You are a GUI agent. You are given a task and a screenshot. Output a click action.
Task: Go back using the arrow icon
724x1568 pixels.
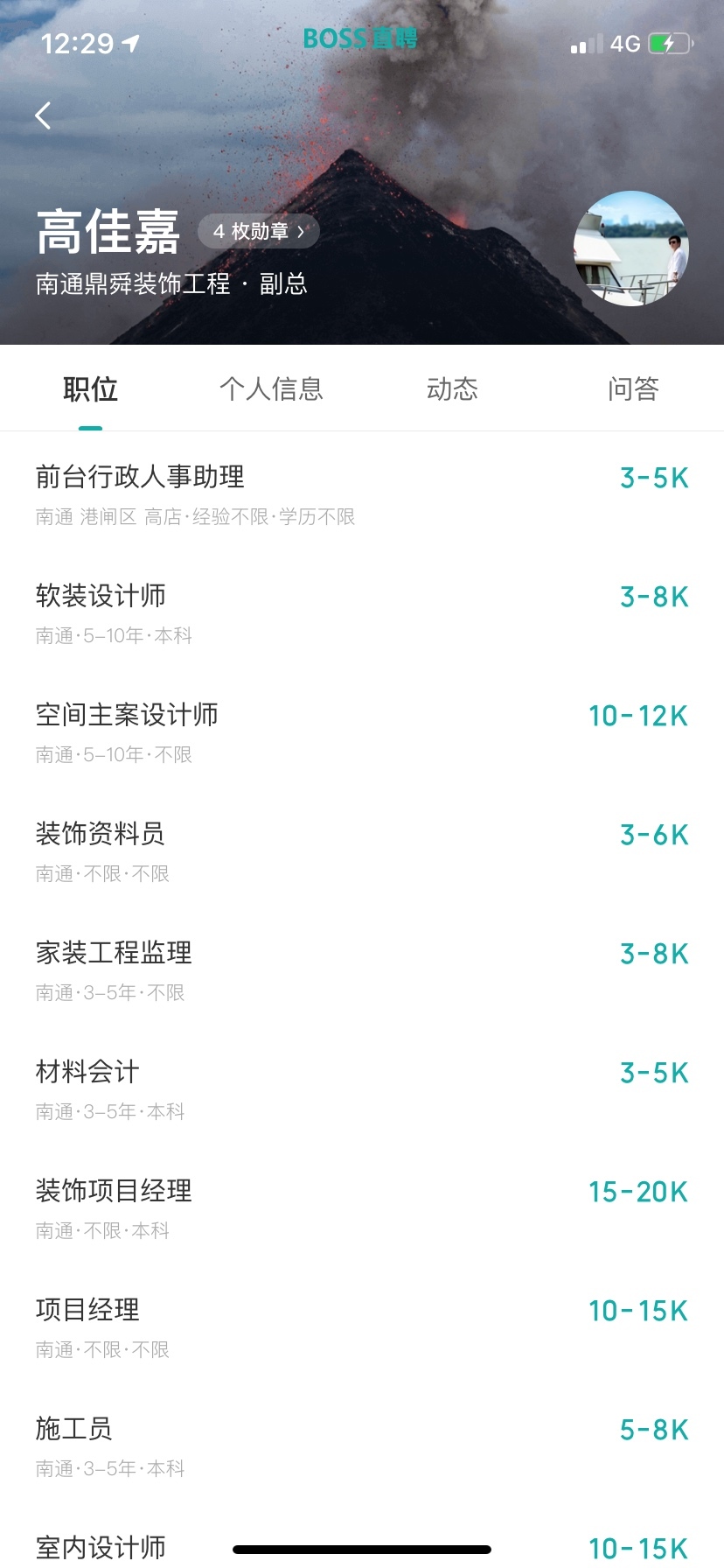(43, 115)
